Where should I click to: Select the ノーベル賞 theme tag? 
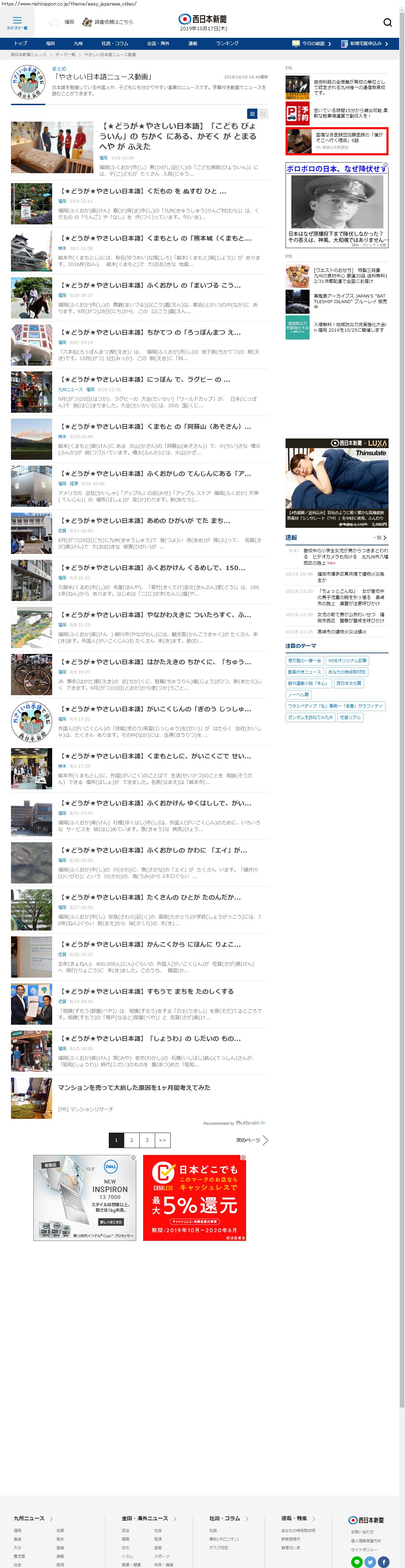298,694
